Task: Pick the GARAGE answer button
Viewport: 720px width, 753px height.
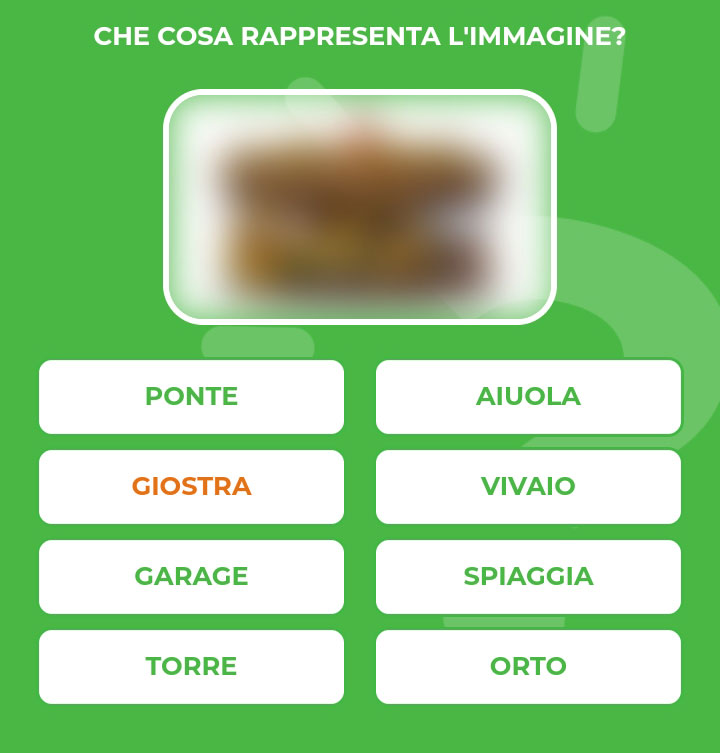Action: [191, 577]
